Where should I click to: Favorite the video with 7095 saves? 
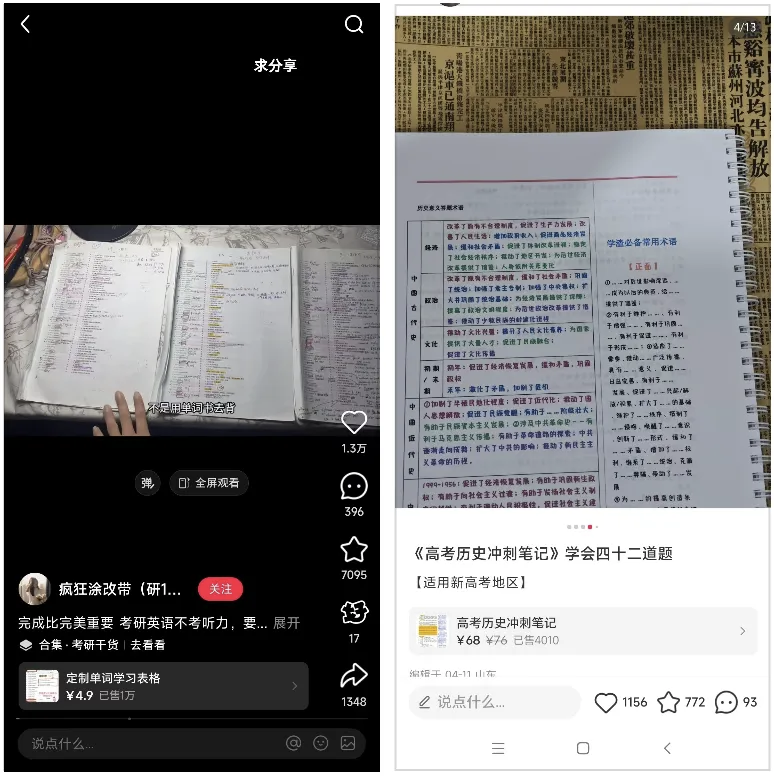(354, 549)
